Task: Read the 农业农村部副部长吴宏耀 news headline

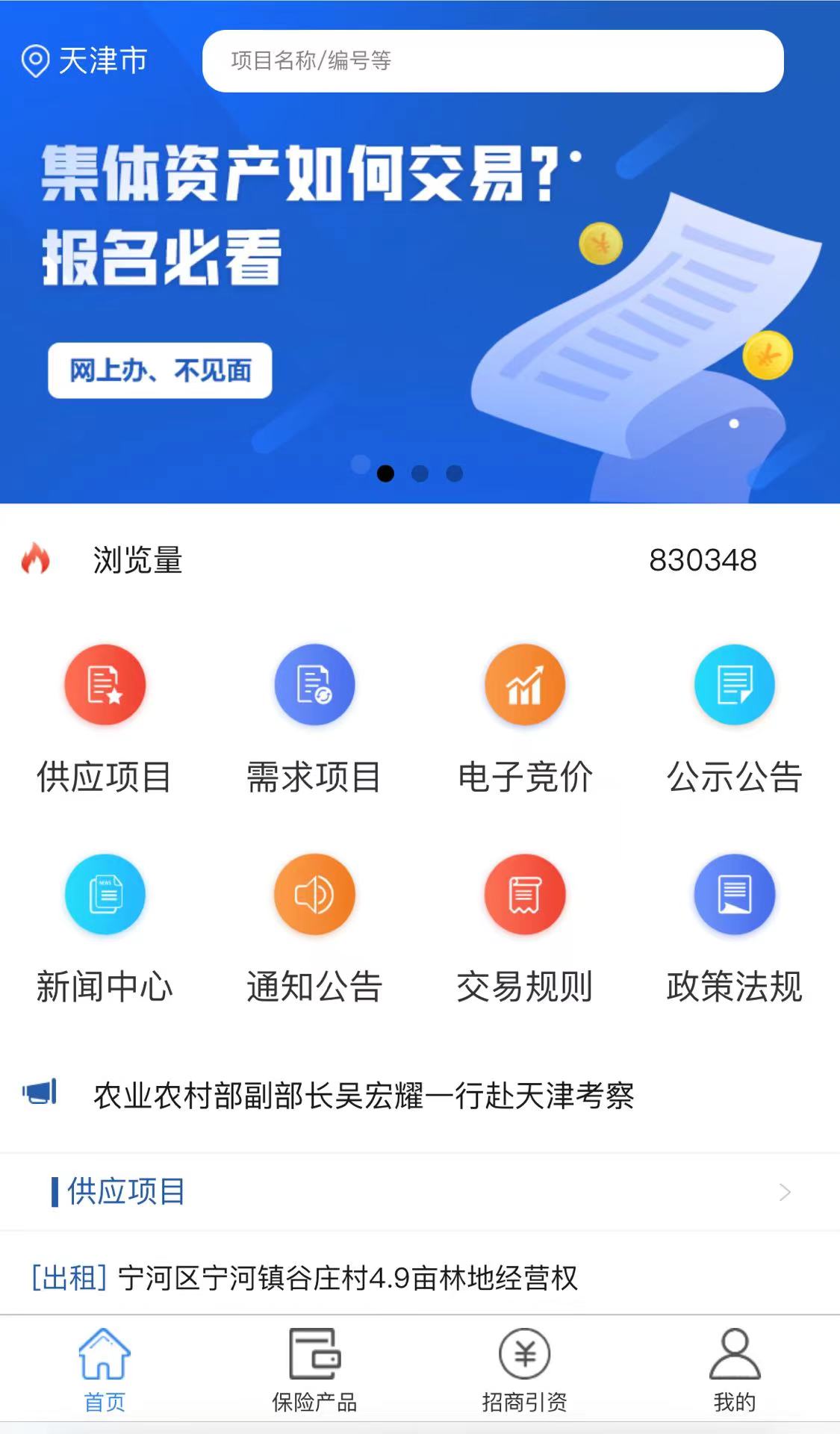Action: click(364, 1096)
